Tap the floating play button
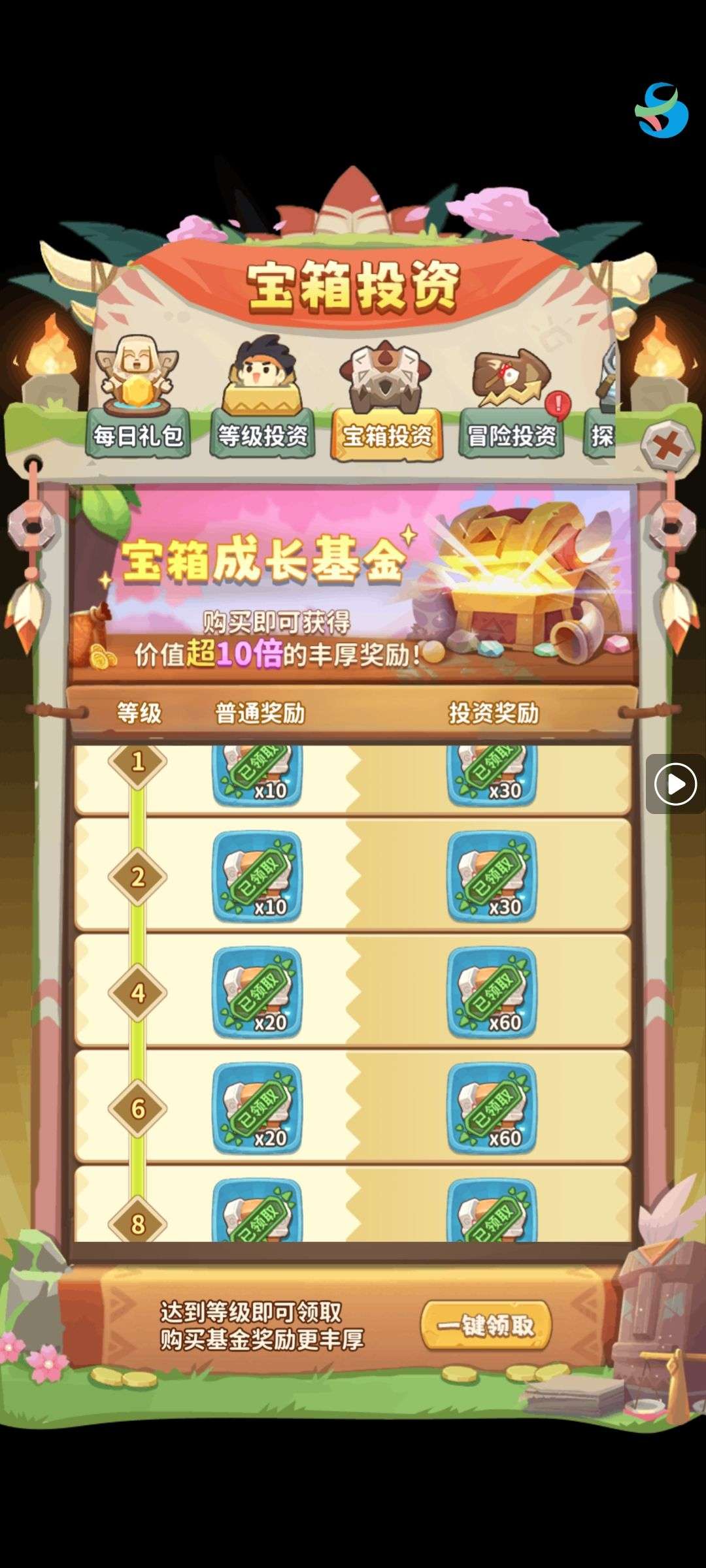This screenshot has height=1568, width=706. (675, 783)
